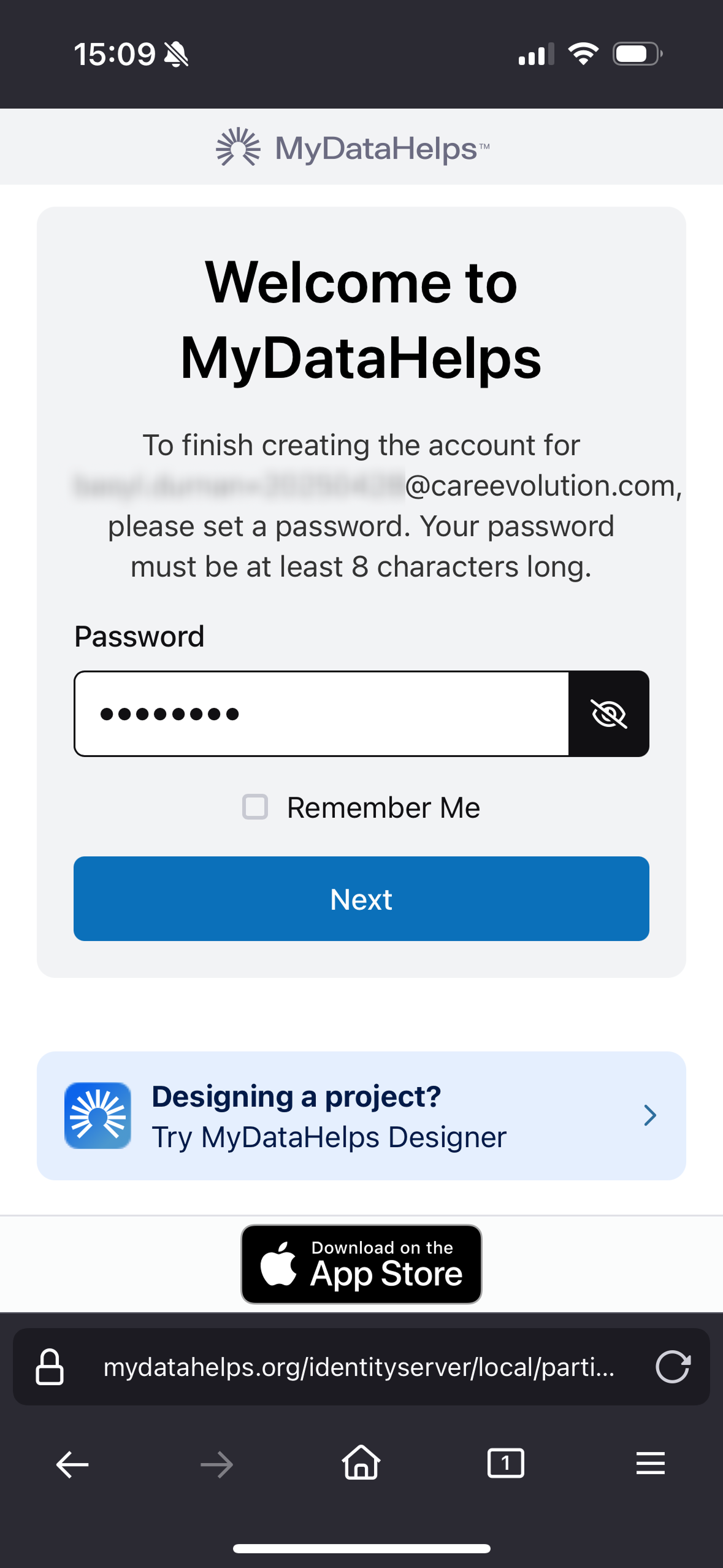Tap the MyDataHelps Designer app icon
This screenshot has height=1568, width=723.
point(99,1115)
